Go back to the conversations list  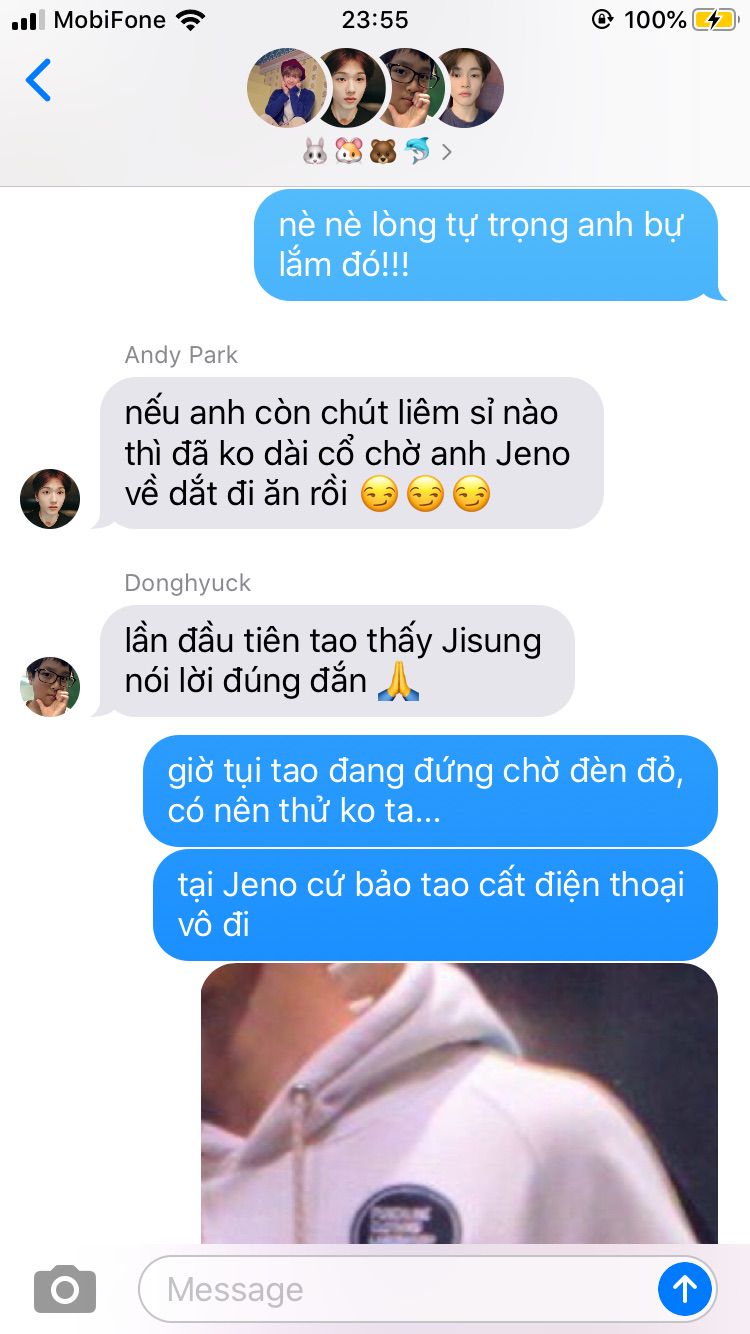(38, 81)
